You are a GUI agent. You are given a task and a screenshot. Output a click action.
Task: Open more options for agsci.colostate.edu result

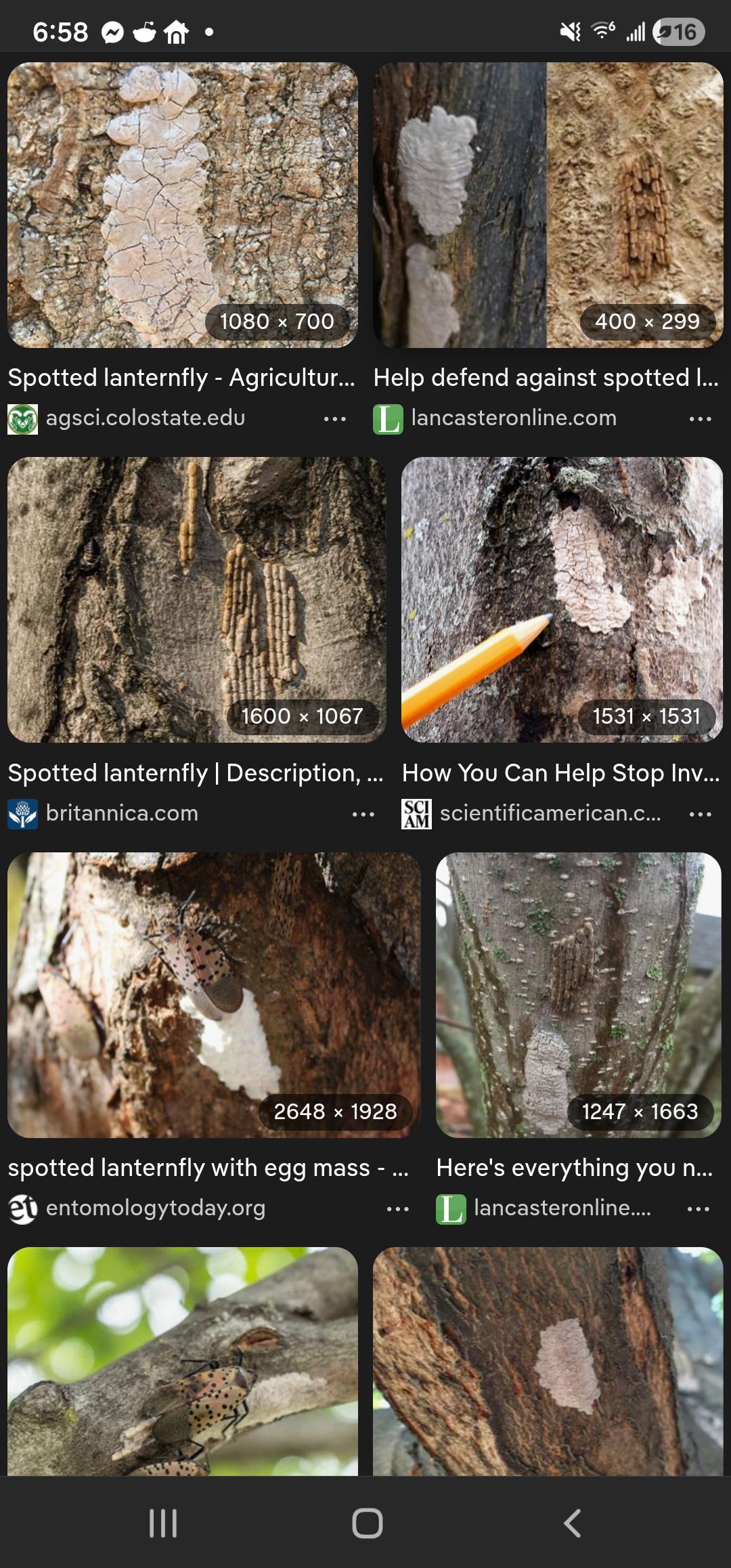pos(335,419)
